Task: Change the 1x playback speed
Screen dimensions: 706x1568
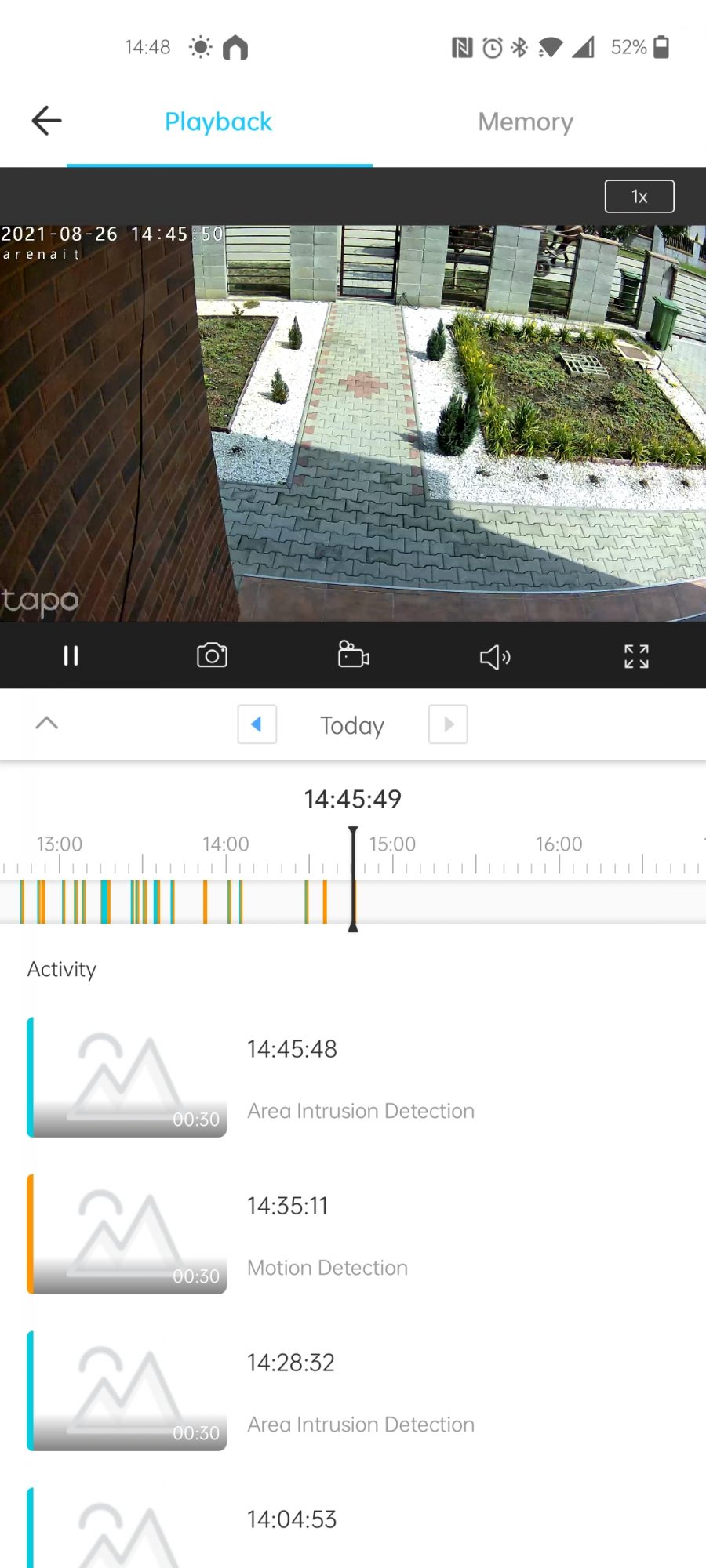Action: click(x=639, y=196)
